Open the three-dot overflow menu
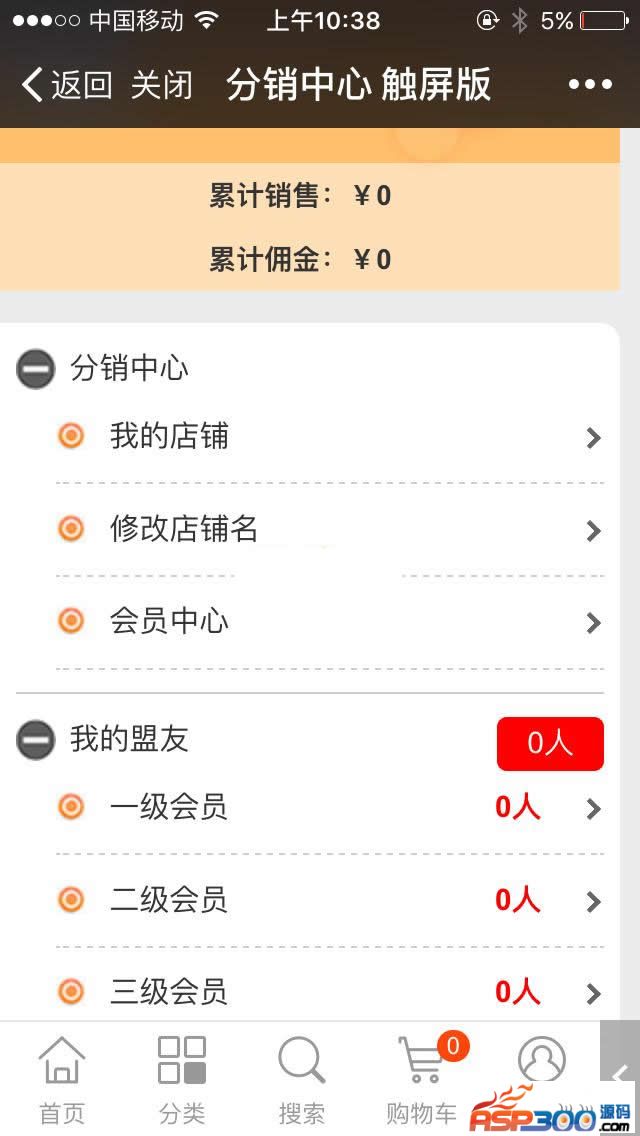 coord(589,85)
